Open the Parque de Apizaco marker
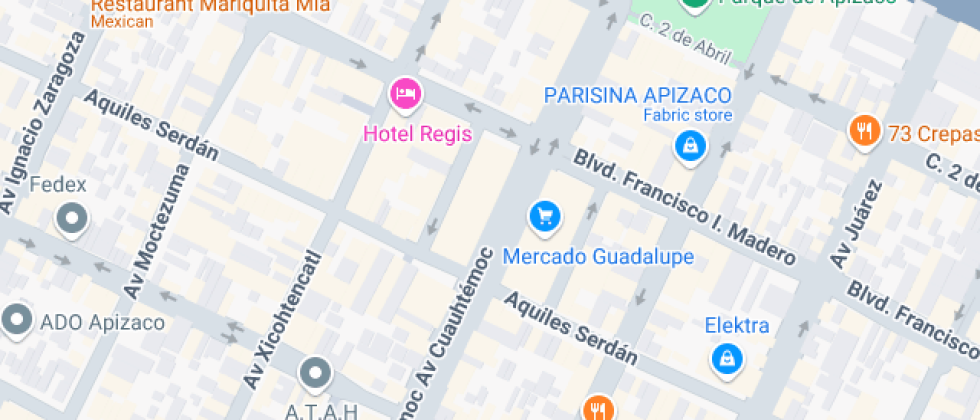Viewport: 980px width, 420px height. pyautogui.click(x=694, y=4)
